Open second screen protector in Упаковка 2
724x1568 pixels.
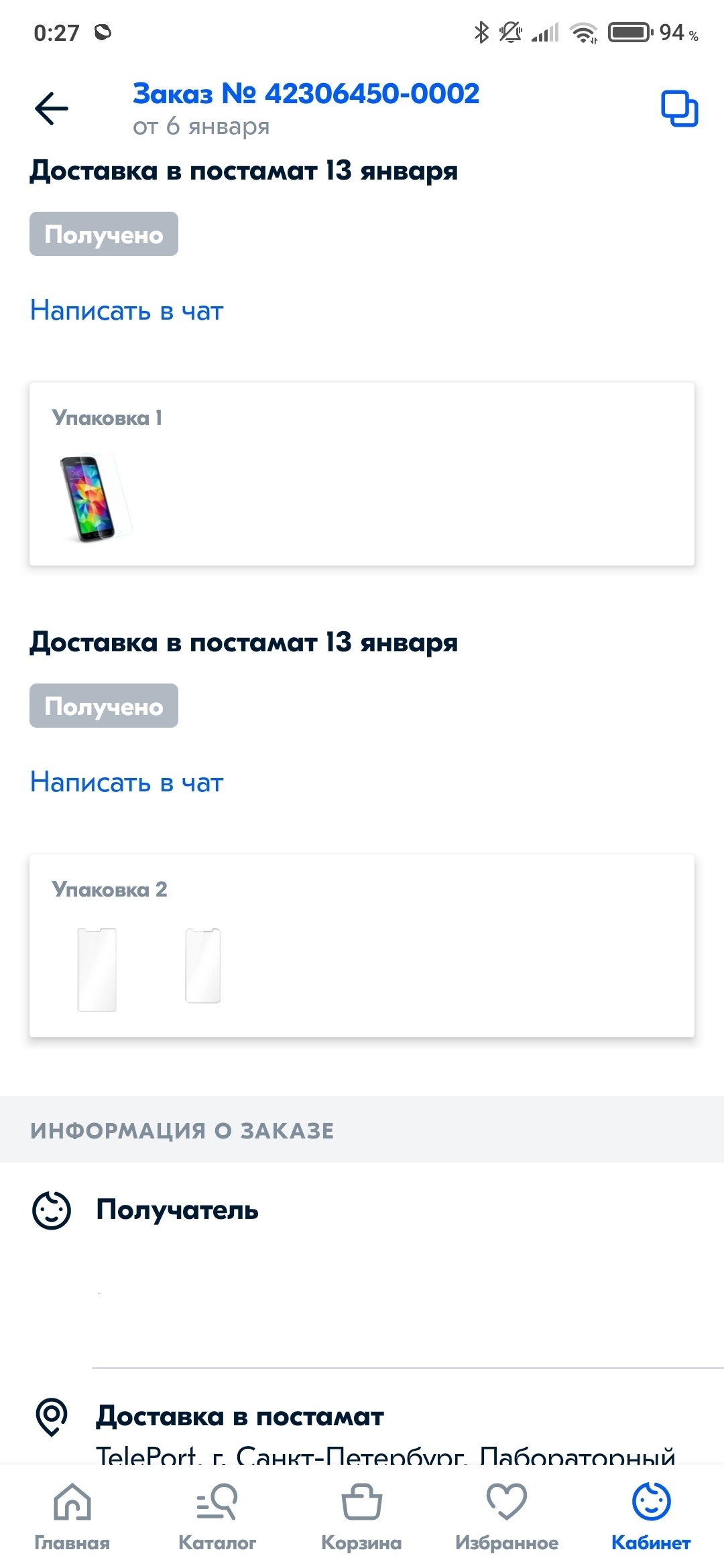tap(203, 966)
